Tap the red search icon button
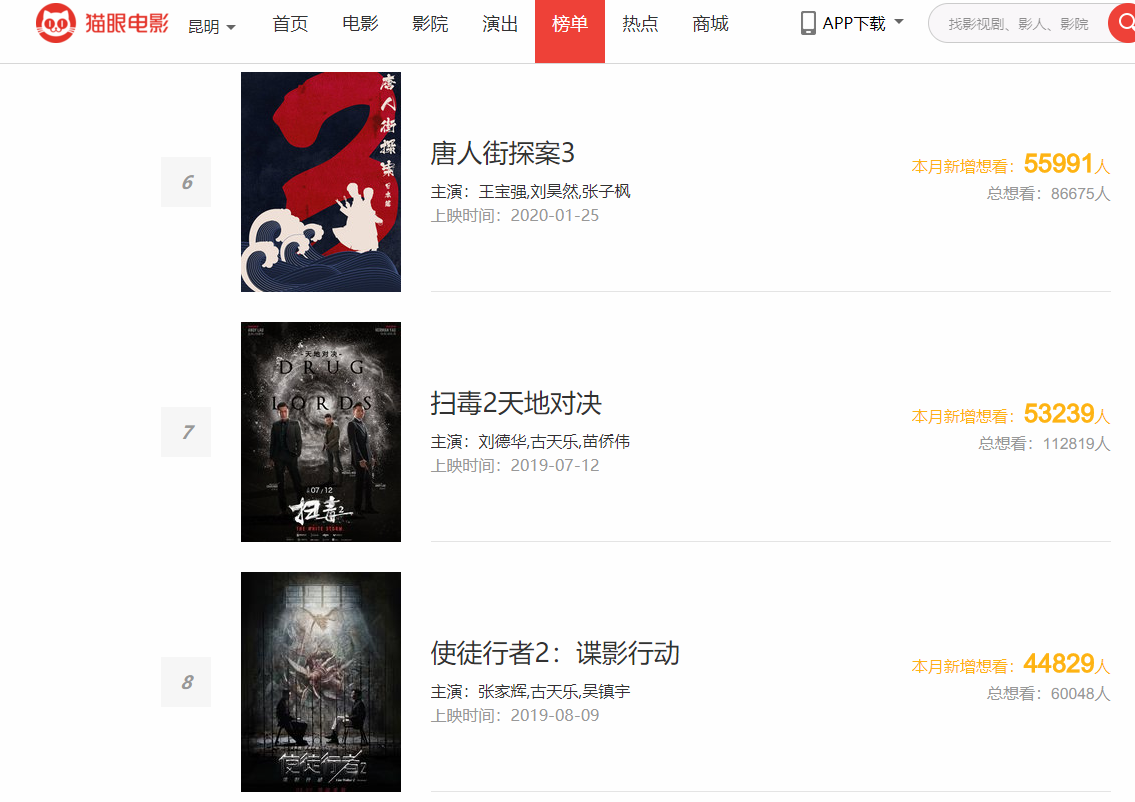Viewport: 1135px width, 802px height. tap(1124, 23)
